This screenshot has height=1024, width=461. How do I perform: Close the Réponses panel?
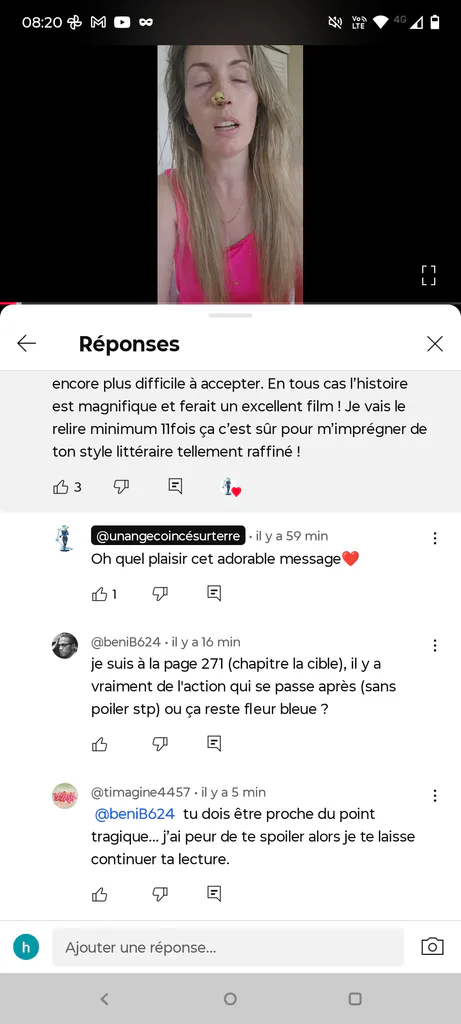click(435, 344)
